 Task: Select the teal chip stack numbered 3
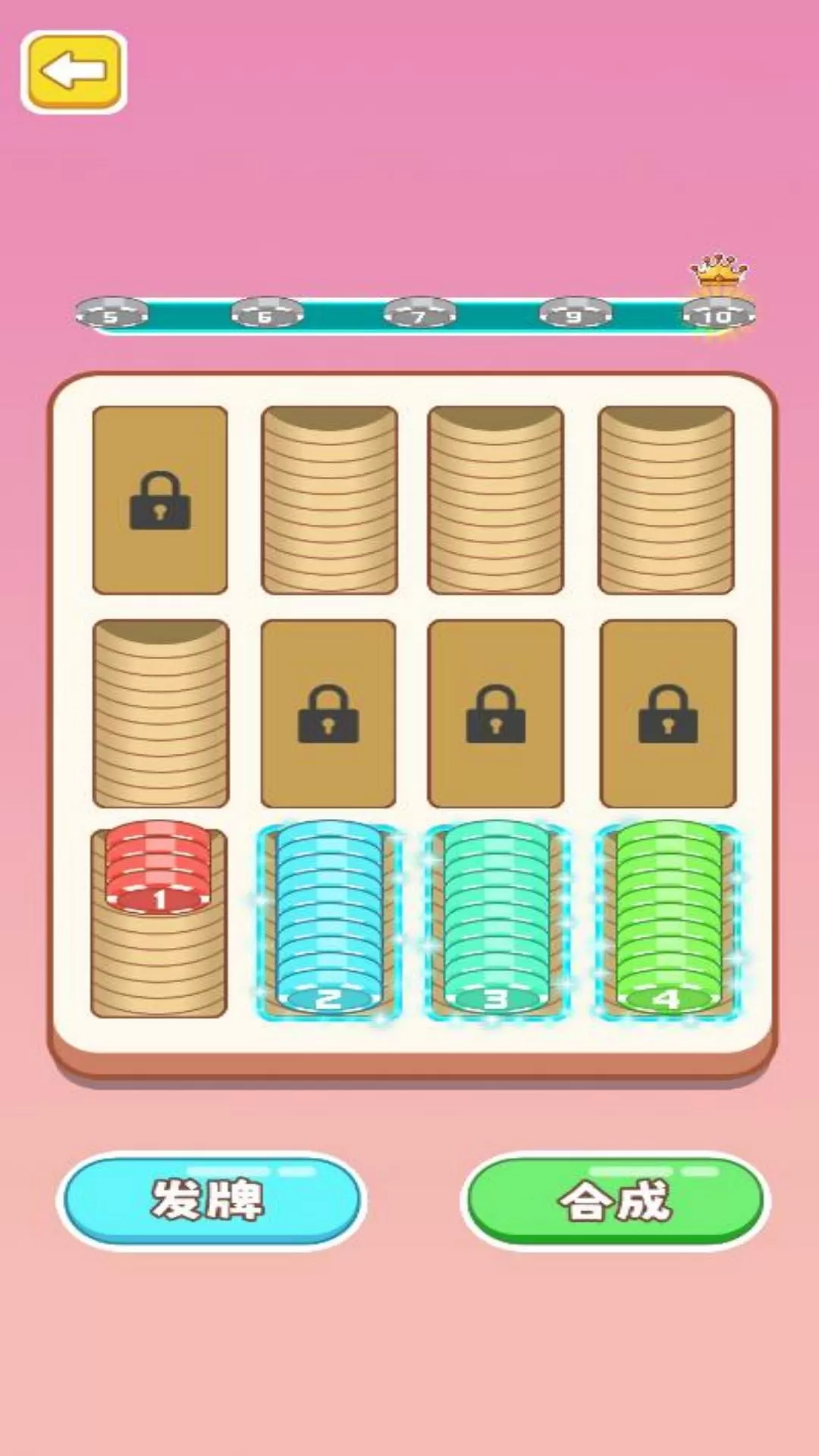(496, 921)
